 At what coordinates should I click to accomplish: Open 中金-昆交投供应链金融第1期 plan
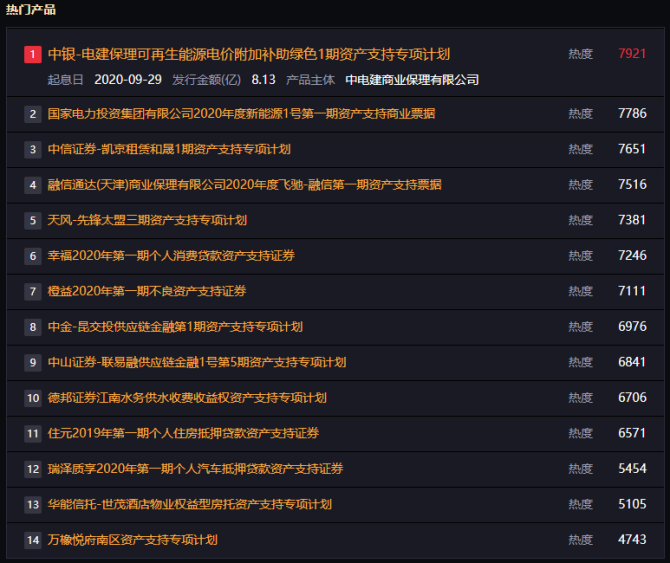(x=175, y=327)
